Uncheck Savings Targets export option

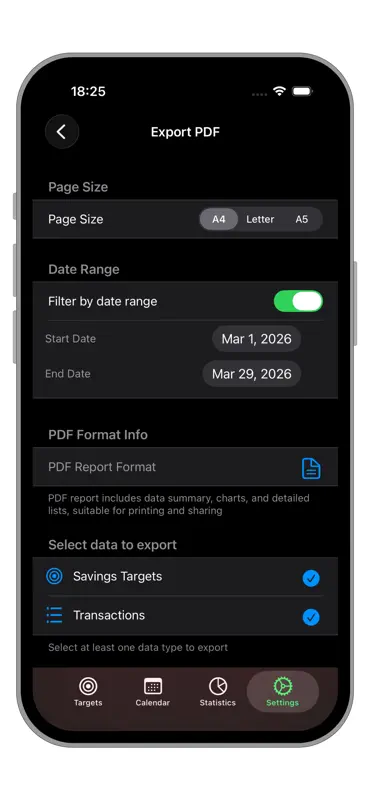pyautogui.click(x=311, y=578)
